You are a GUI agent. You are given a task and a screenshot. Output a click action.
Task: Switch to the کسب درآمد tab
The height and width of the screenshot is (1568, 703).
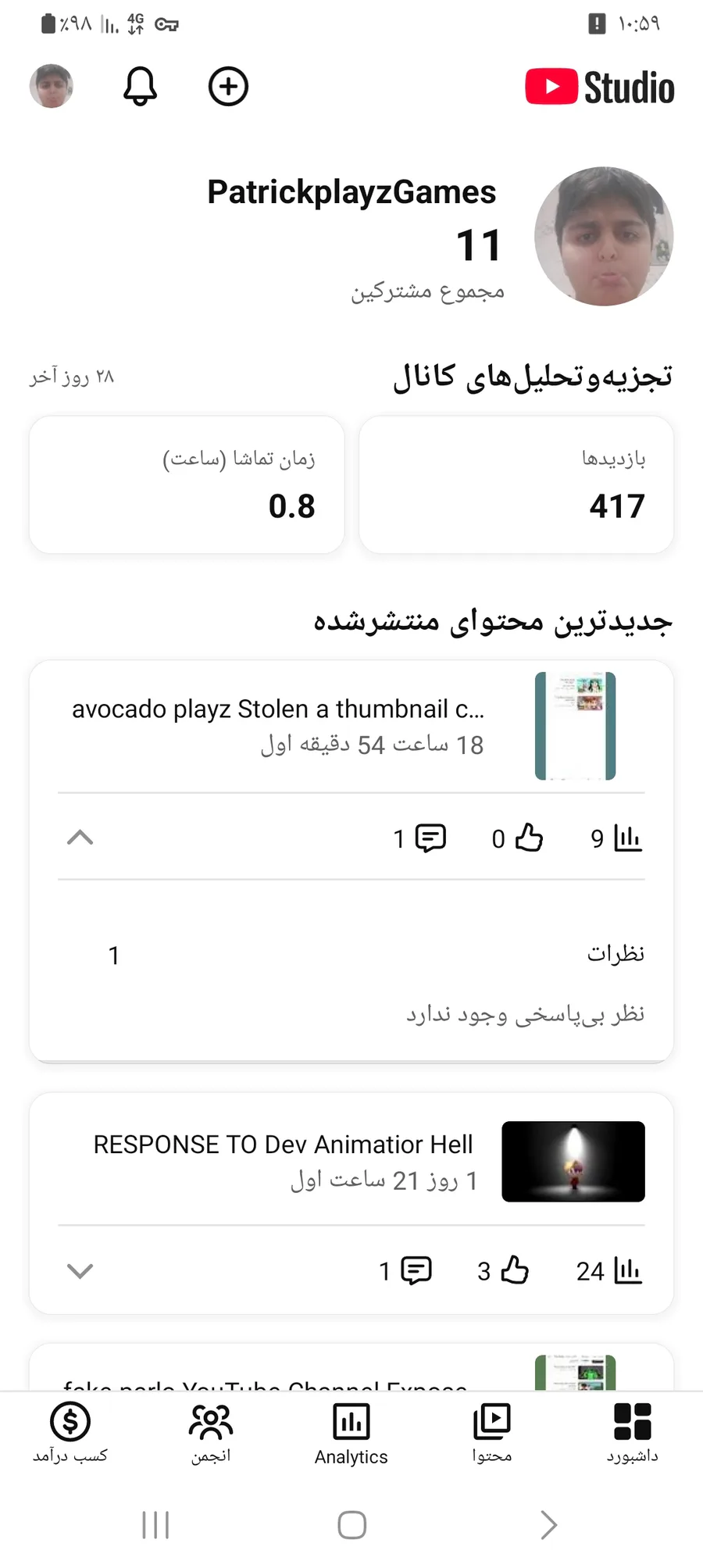click(70, 1433)
